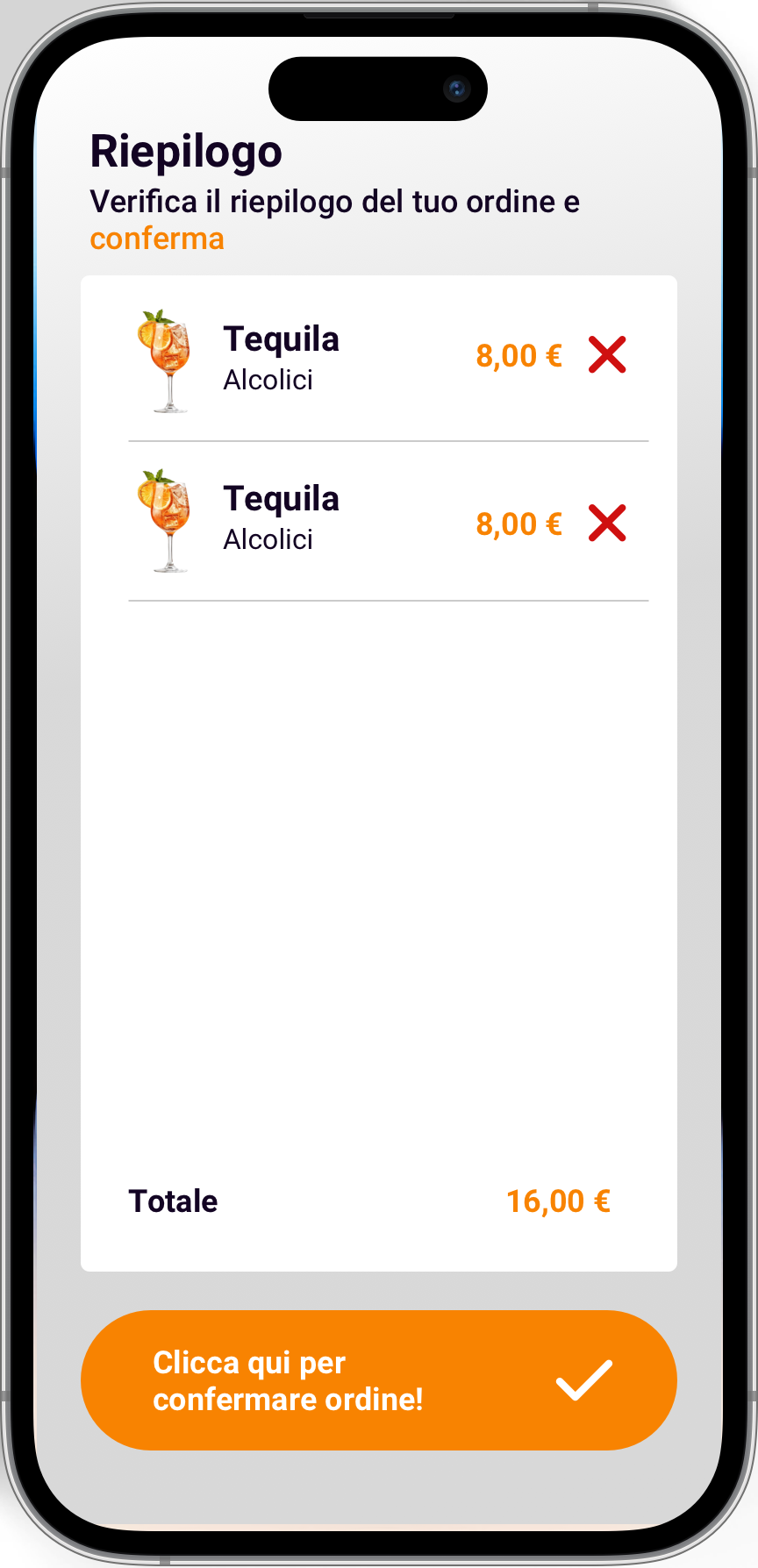This screenshot has height=1568, width=758.
Task: Remove the first Tequila from the order
Action: (x=606, y=355)
